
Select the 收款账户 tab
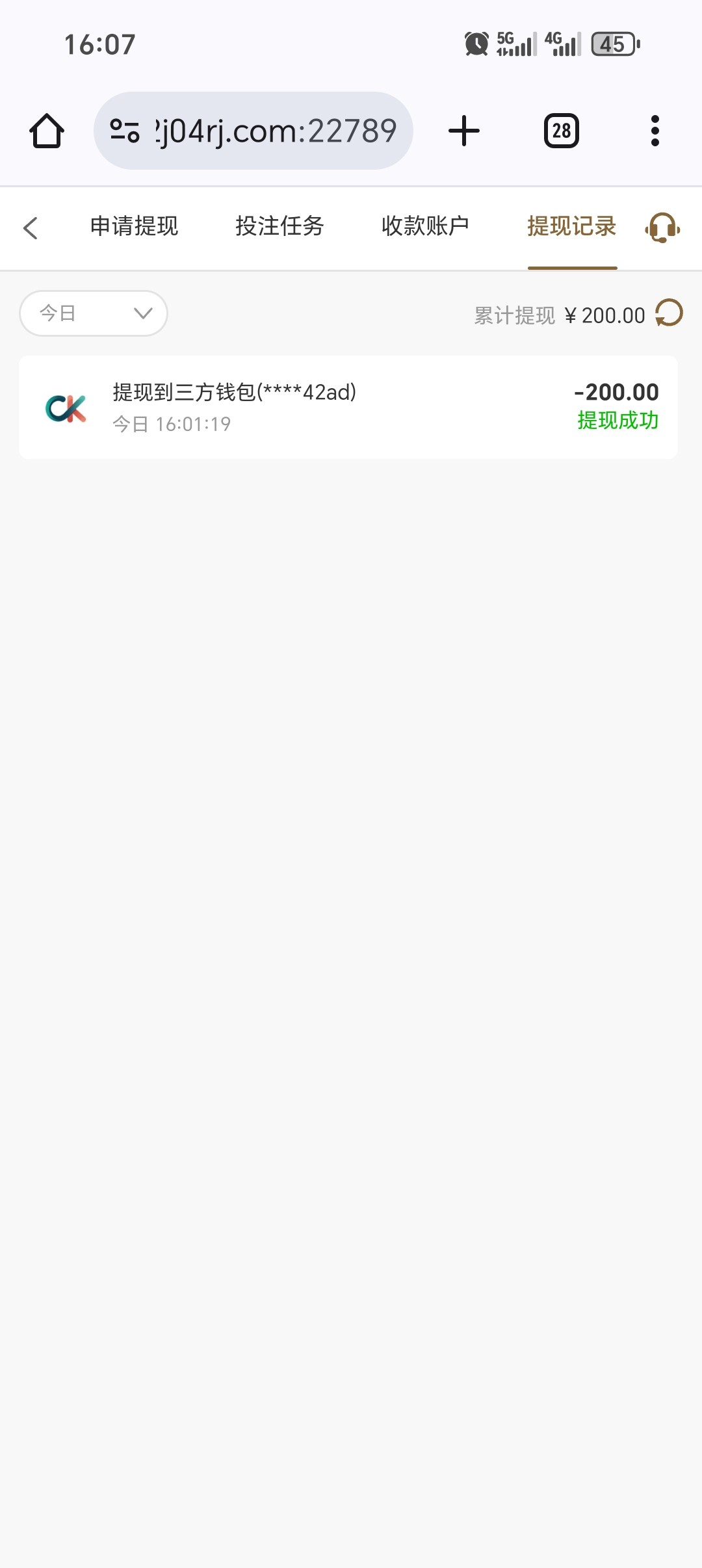click(425, 226)
